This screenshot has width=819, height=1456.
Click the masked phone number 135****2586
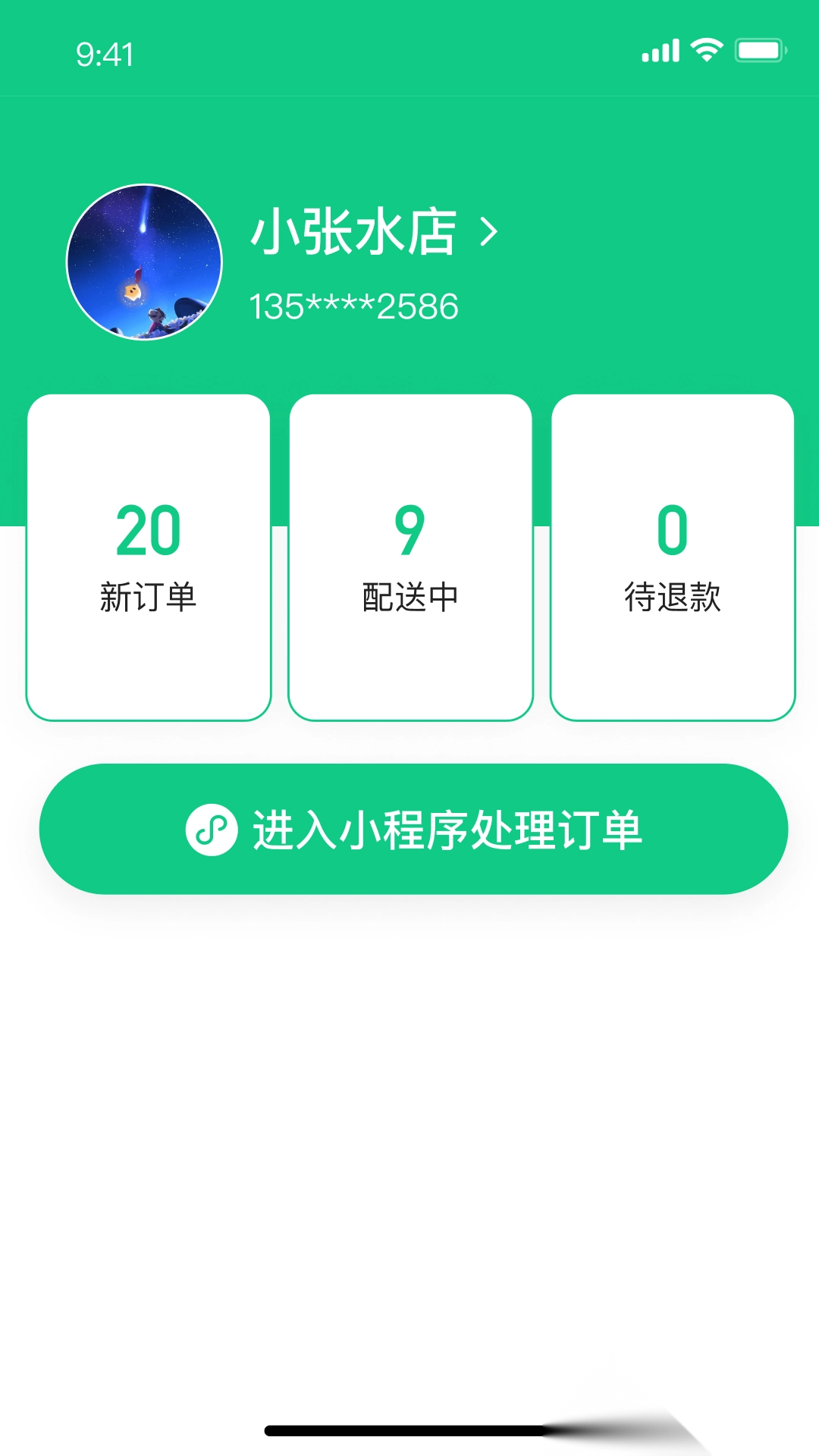click(353, 306)
